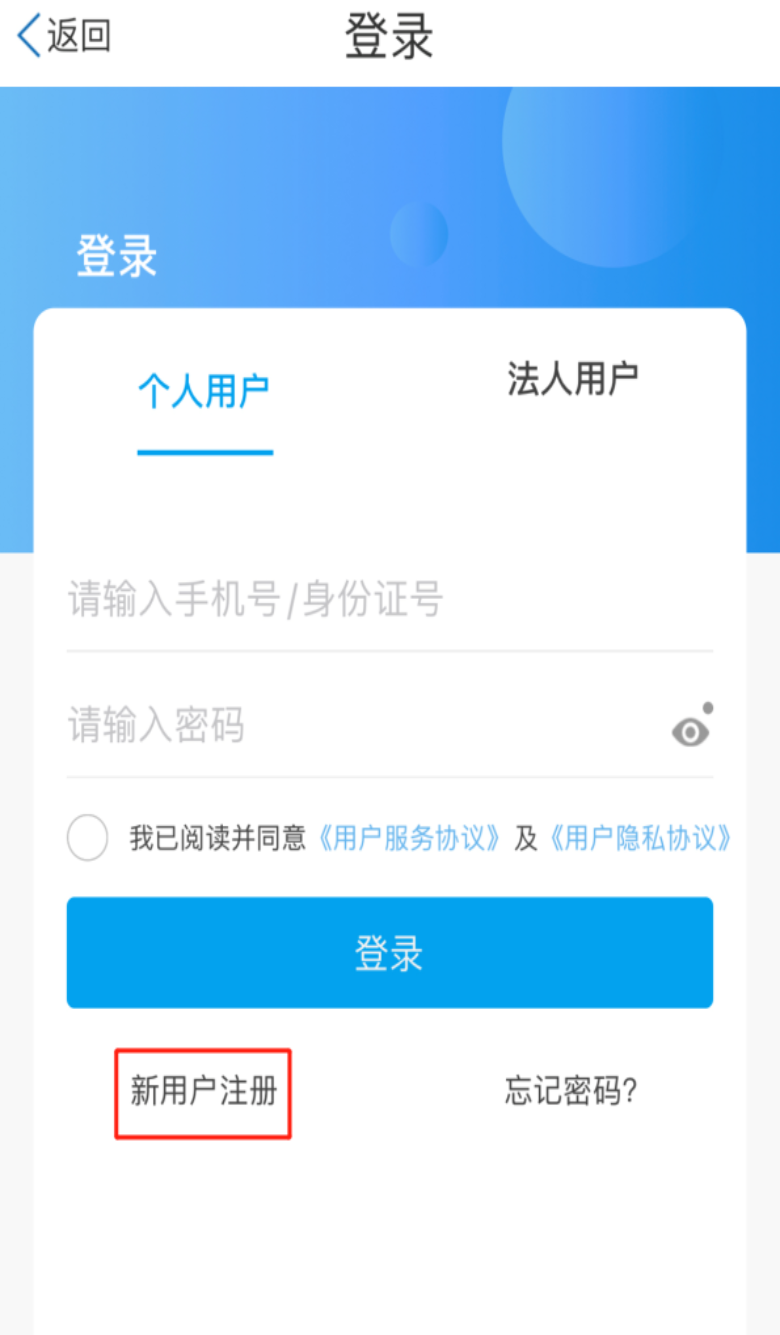Go back using the 返回 button
This screenshot has width=780, height=1335.
pyautogui.click(x=64, y=36)
